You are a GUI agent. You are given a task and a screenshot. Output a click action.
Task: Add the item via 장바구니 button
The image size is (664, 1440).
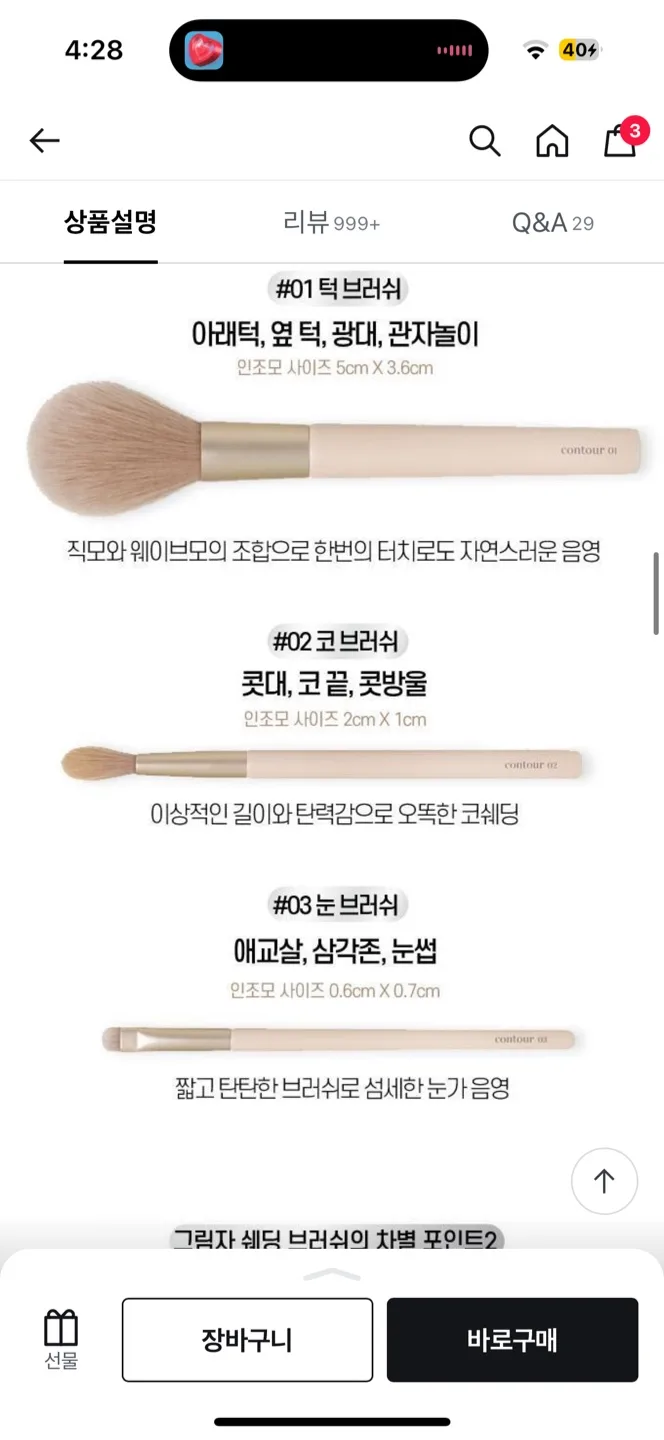247,1340
